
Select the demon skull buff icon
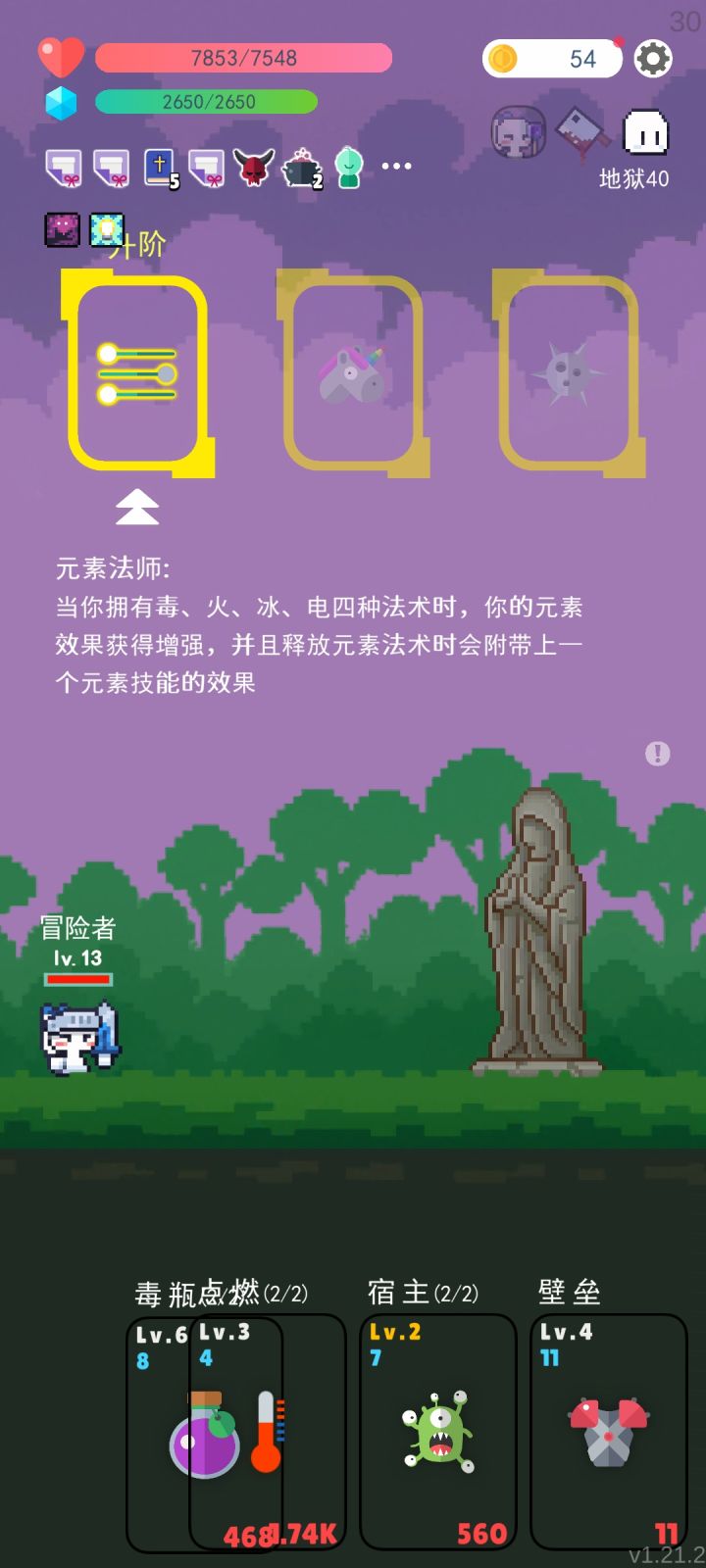coord(254,167)
